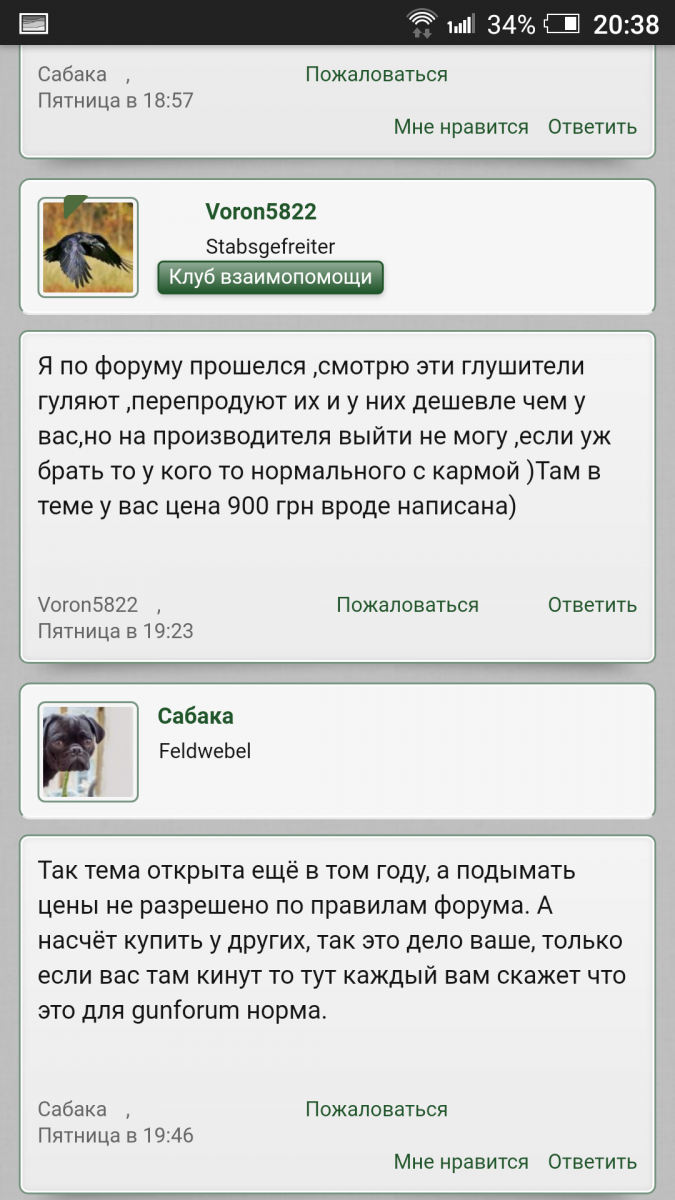Screen dimensions: 675x1200
Task: Report Voron5822's post at 19:23
Action: [407, 604]
